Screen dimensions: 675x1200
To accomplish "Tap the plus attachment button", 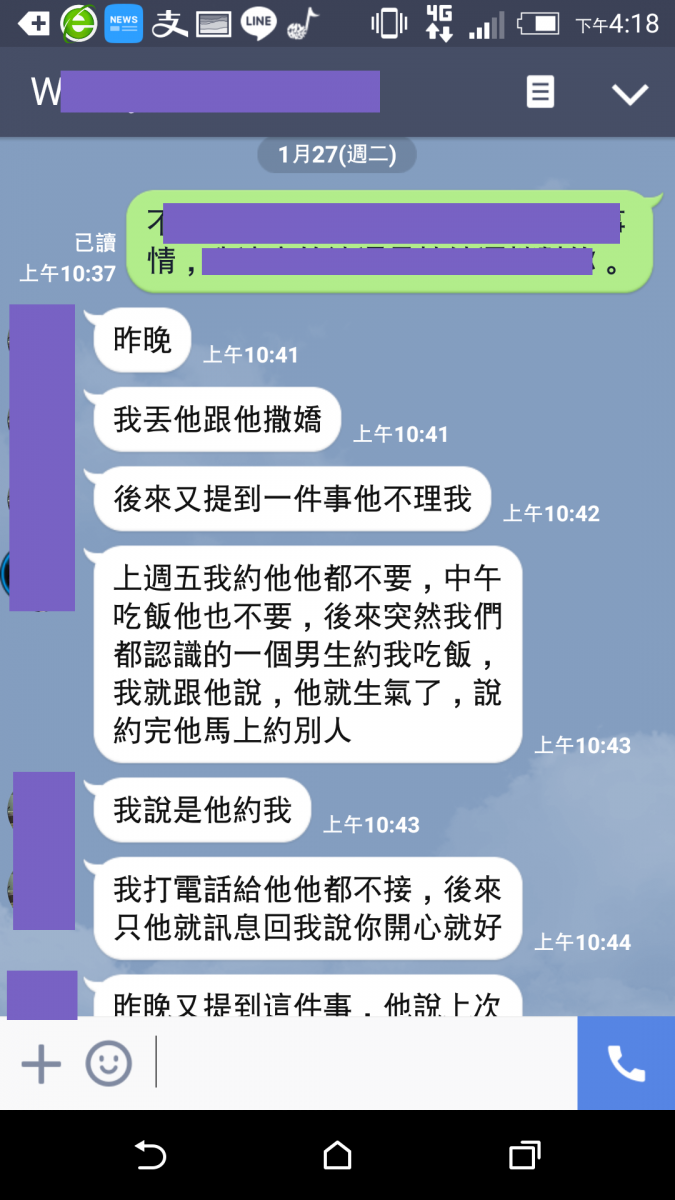I will point(41,1064).
